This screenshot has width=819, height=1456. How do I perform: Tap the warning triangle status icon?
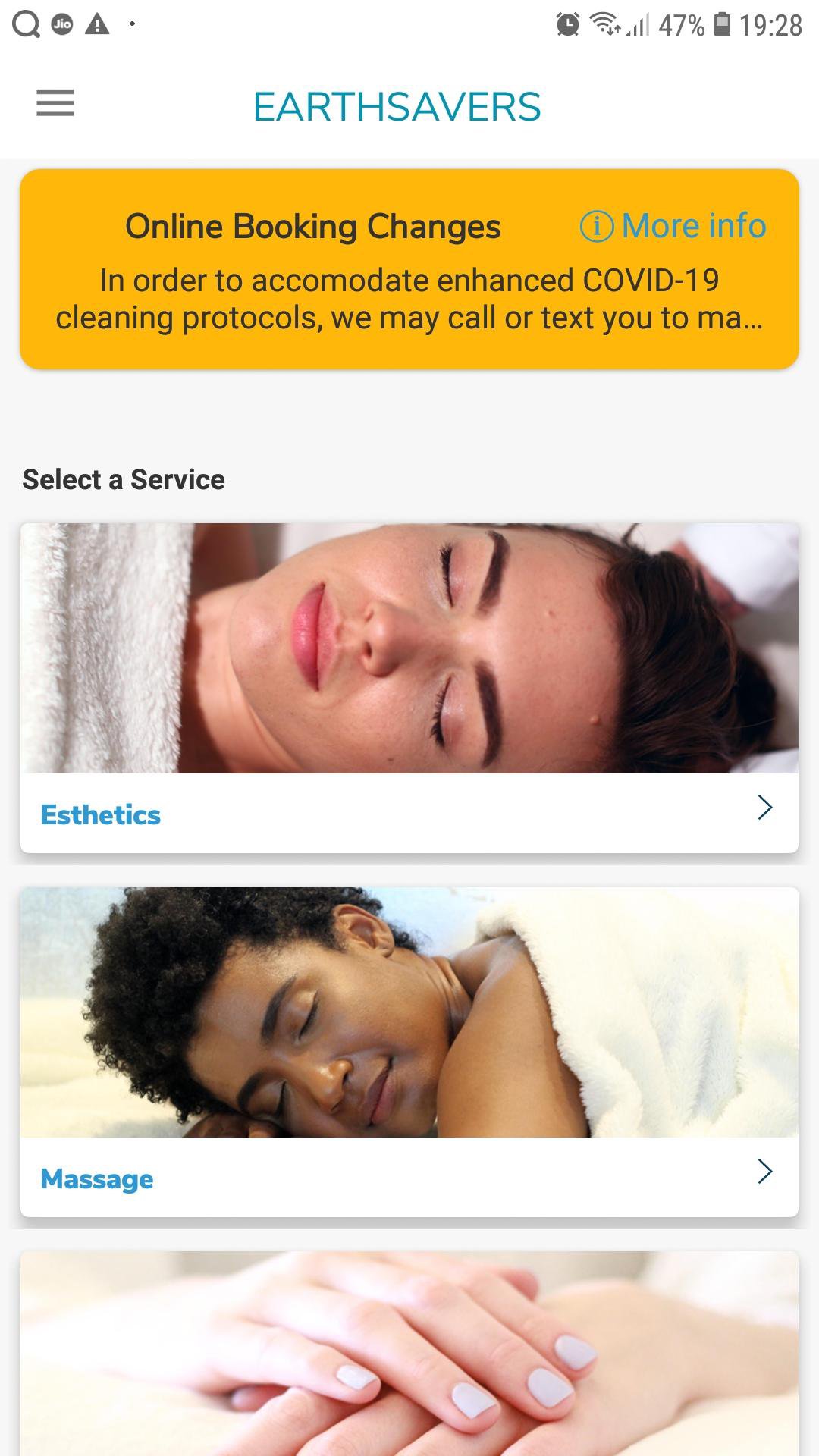click(x=96, y=25)
